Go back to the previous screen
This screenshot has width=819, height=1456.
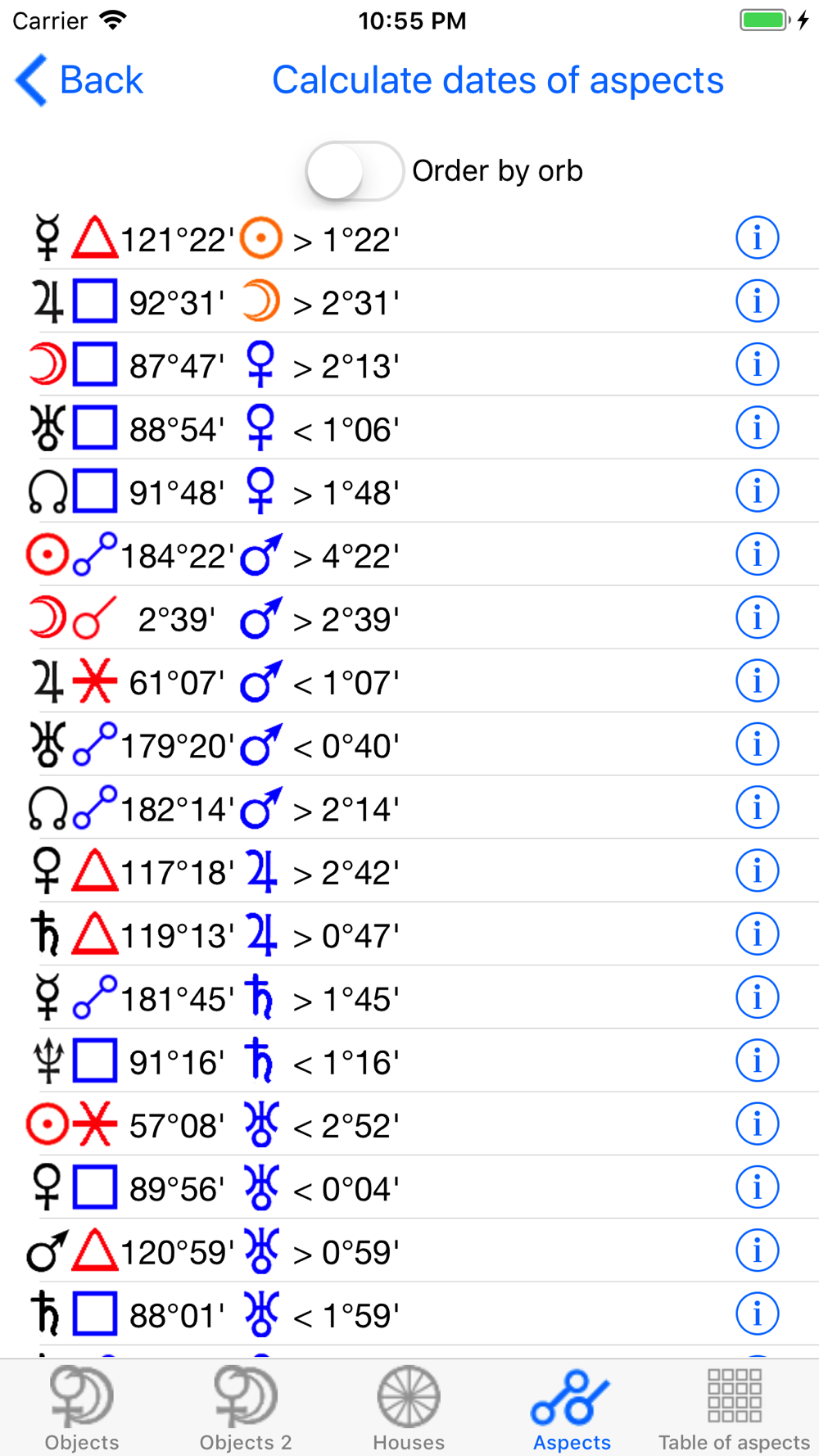tap(79, 80)
